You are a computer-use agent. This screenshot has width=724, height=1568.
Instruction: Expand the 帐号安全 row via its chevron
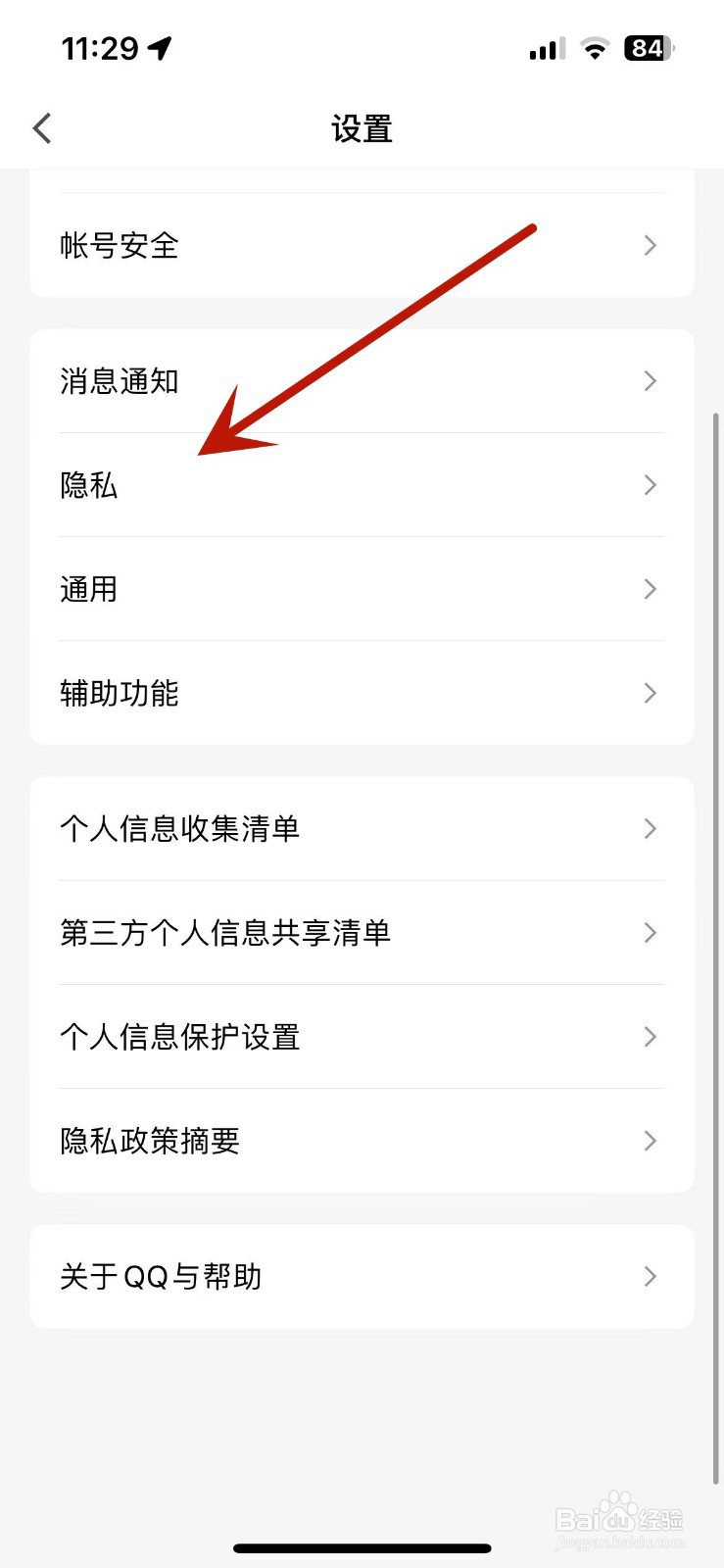click(649, 246)
